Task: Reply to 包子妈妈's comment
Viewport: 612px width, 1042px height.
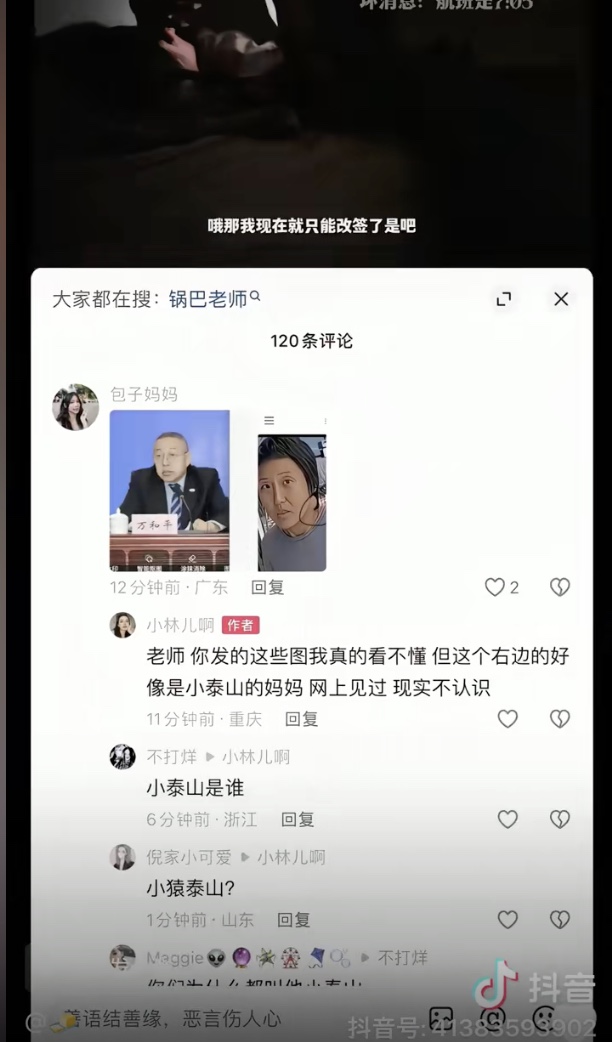Action: pos(268,588)
